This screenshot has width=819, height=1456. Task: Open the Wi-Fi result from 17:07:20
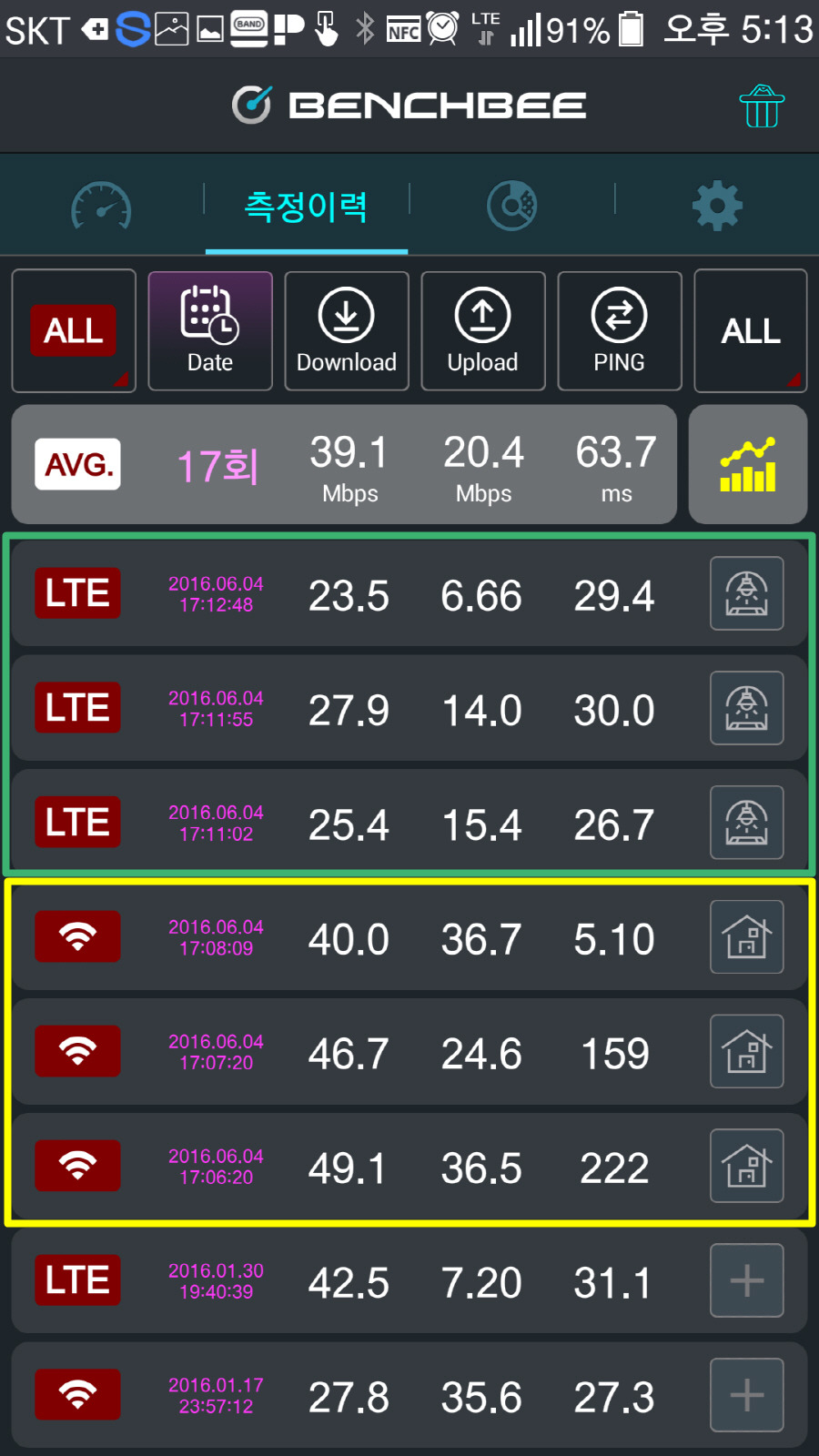[409, 1052]
